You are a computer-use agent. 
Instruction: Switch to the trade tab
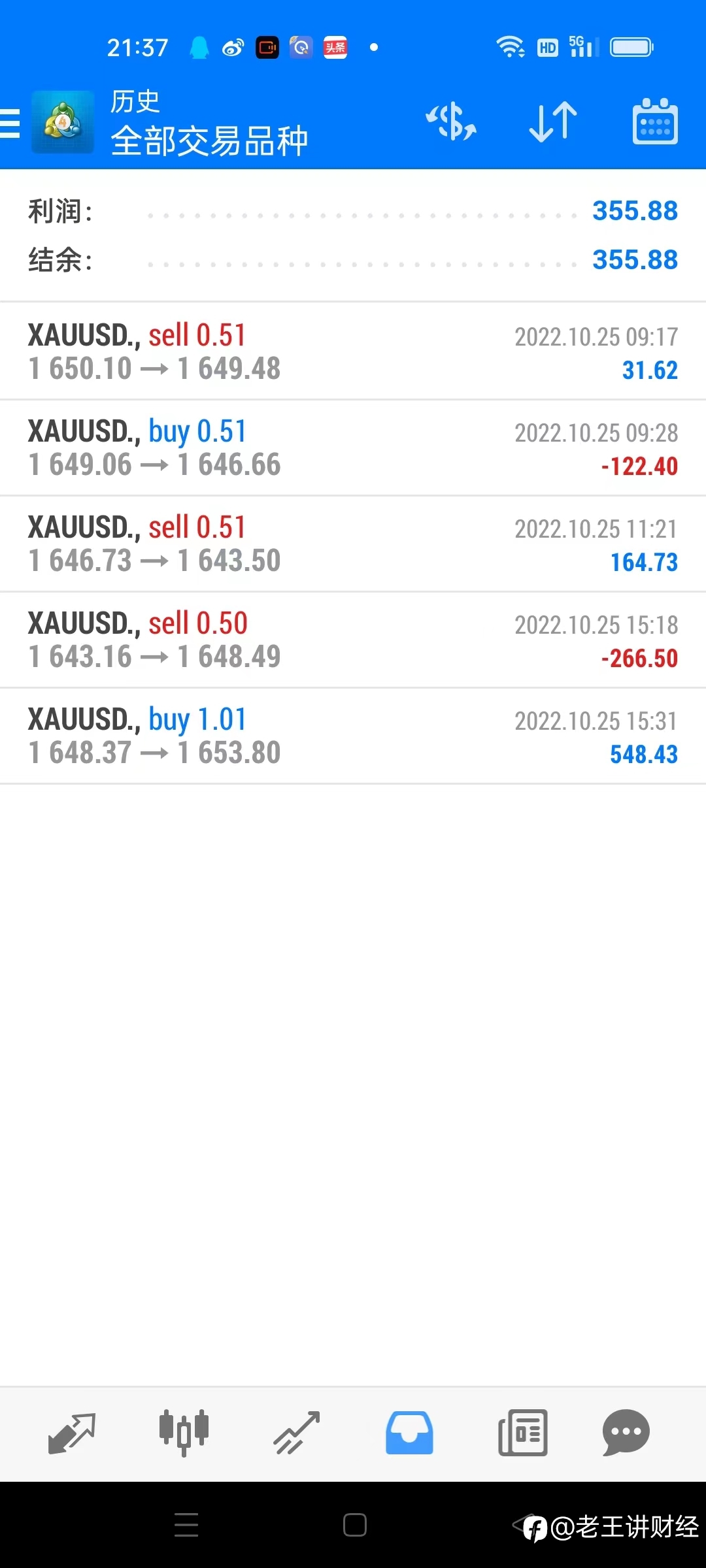297,1433
